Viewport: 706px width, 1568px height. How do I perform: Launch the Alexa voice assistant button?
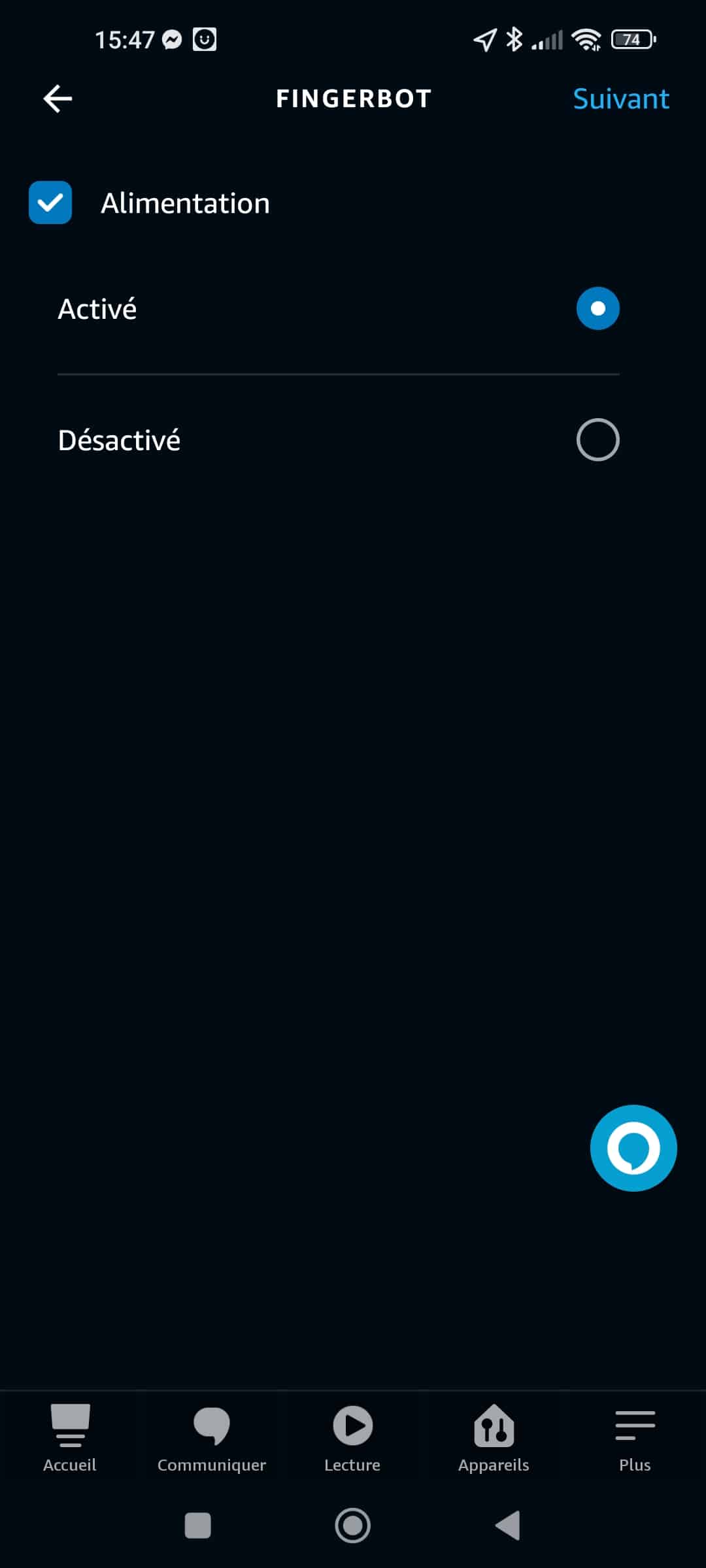pyautogui.click(x=633, y=1148)
